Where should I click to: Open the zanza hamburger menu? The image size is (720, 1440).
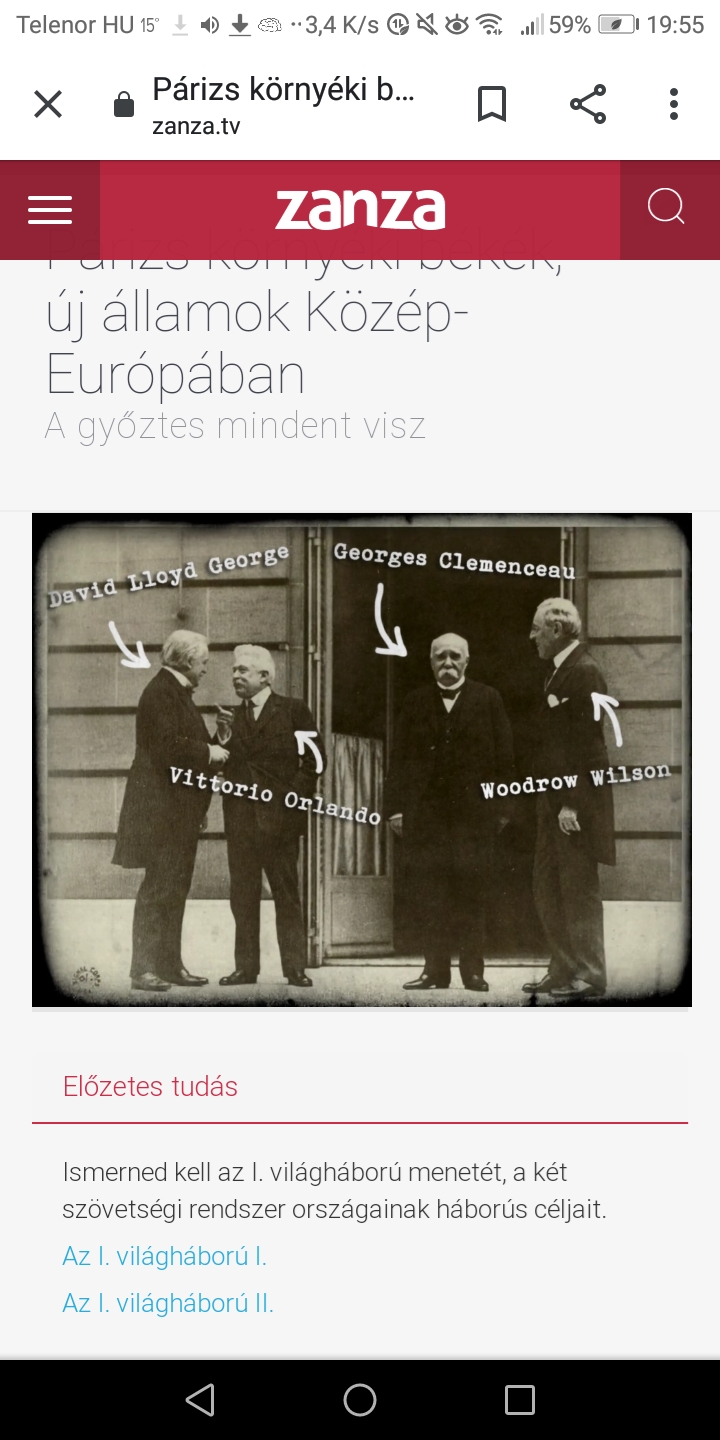pyautogui.click(x=50, y=210)
